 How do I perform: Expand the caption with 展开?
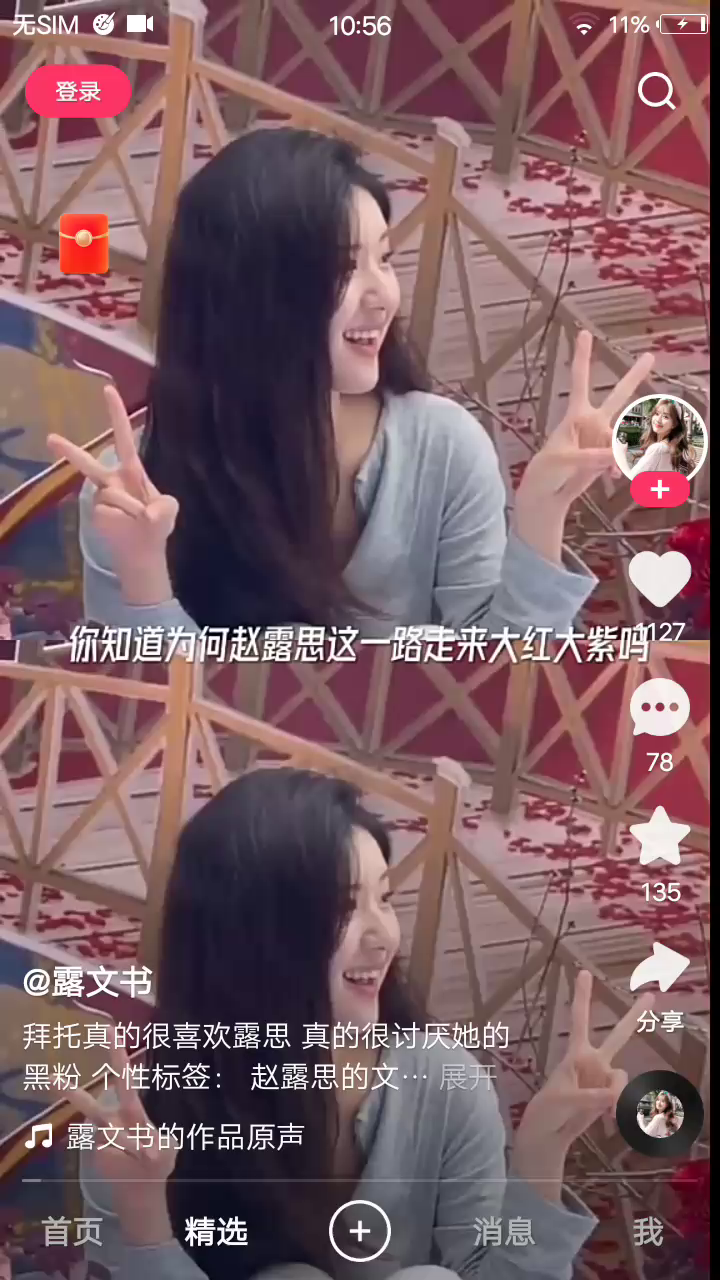[x=468, y=1077]
